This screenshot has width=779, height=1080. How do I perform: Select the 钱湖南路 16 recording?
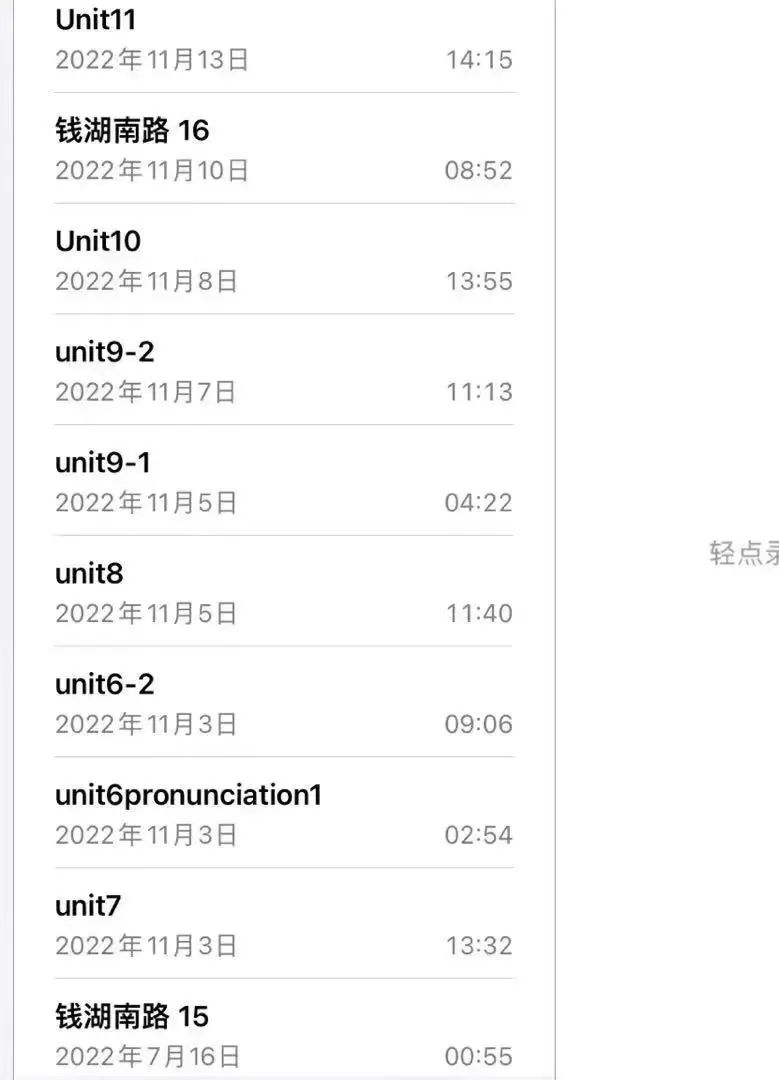[283, 150]
